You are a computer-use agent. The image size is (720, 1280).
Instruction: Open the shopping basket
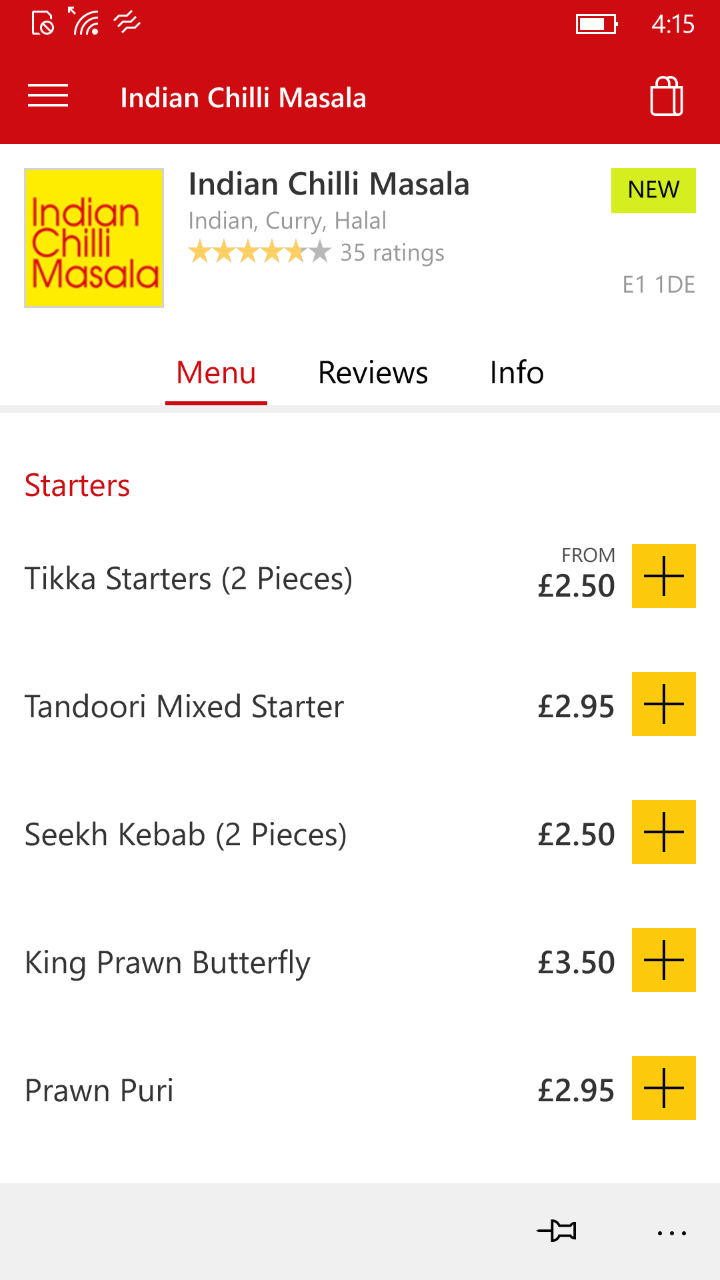pyautogui.click(x=667, y=97)
